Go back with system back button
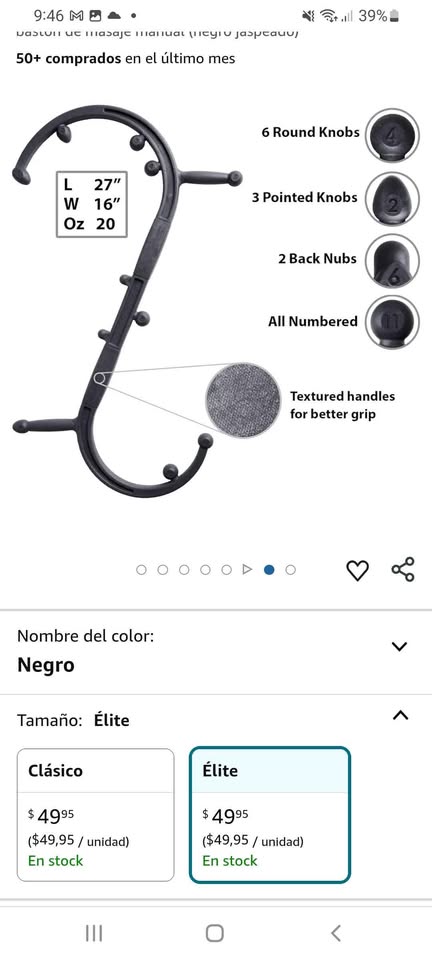Viewport: 432px width, 960px height. pos(335,933)
